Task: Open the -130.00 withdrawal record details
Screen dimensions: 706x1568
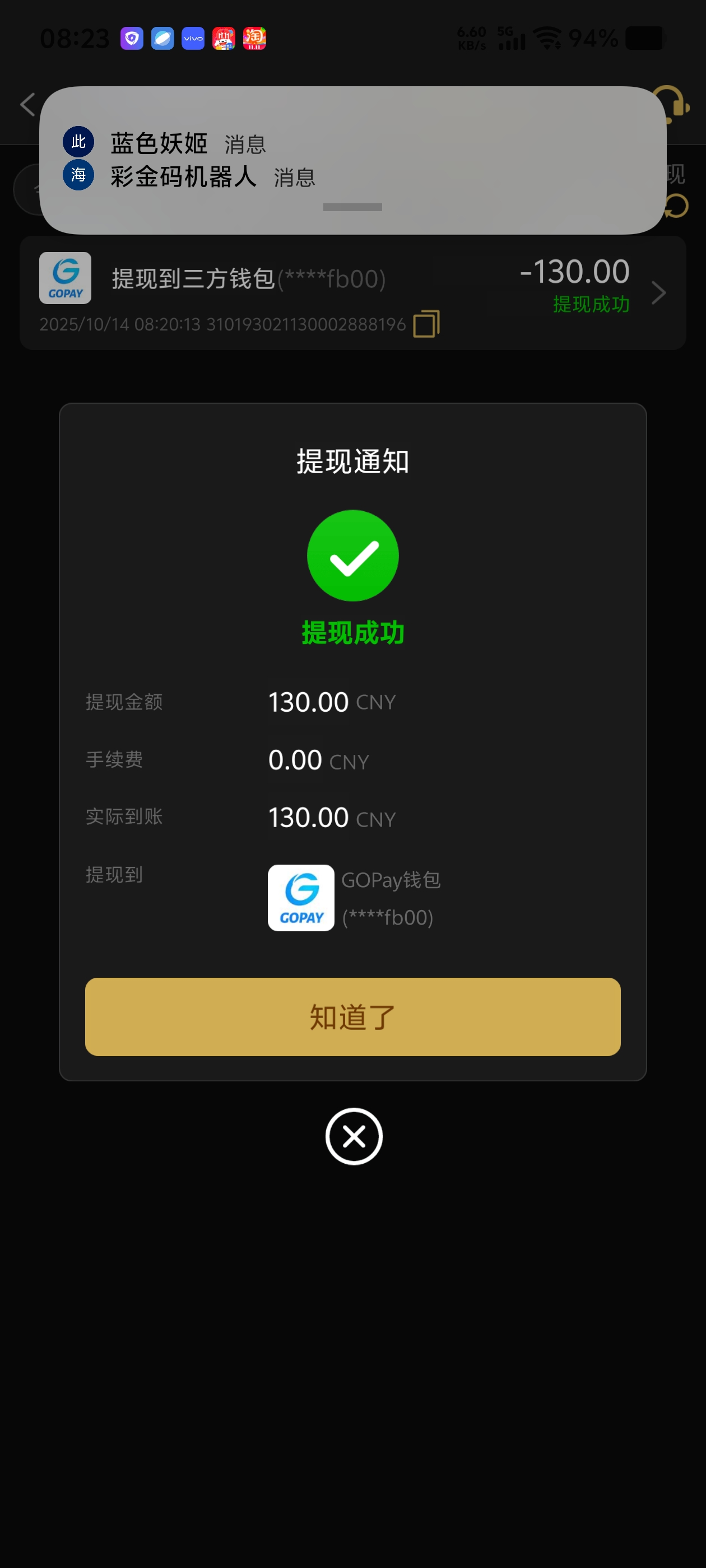Action: (658, 293)
